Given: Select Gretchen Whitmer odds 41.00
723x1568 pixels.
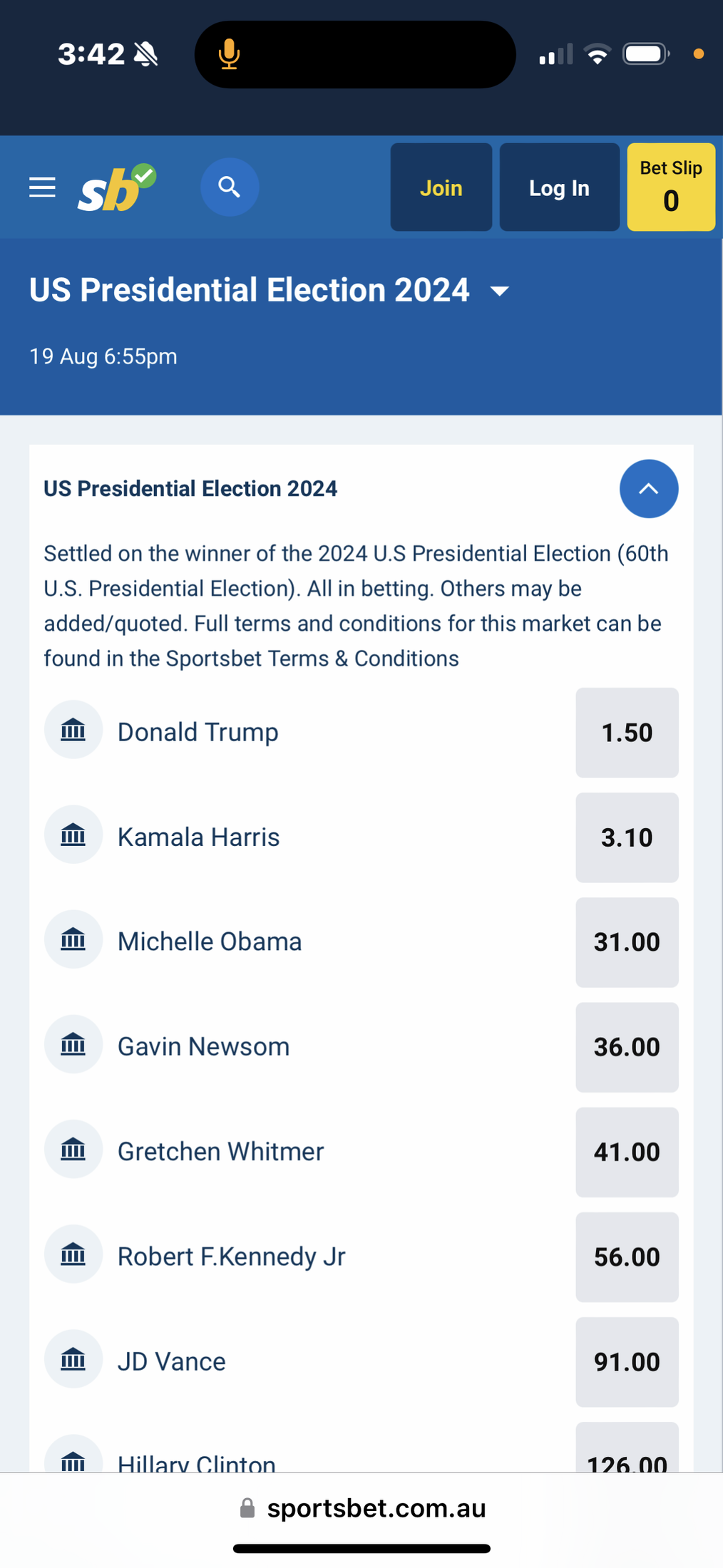Looking at the screenshot, I should [627, 1152].
